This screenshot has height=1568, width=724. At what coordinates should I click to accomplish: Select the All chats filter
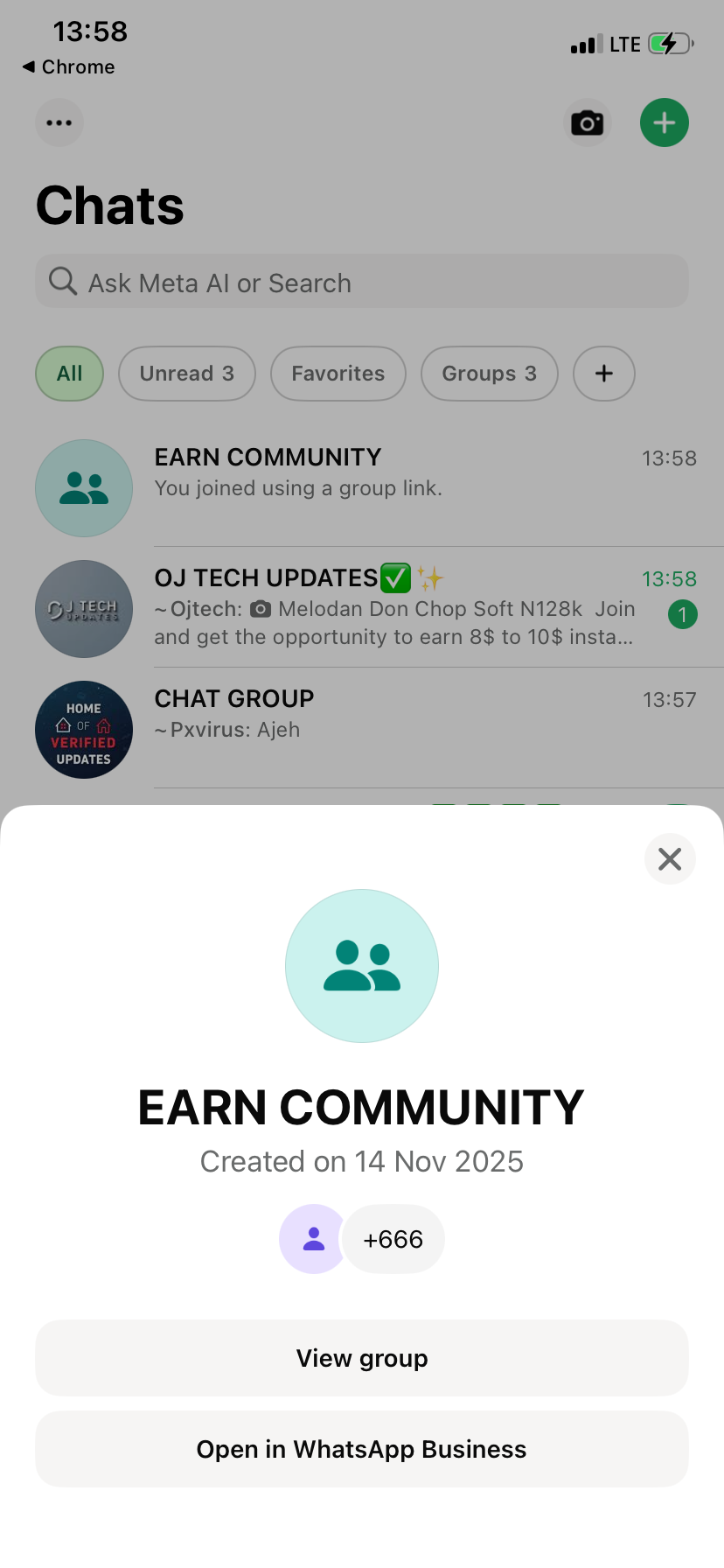[x=70, y=374]
